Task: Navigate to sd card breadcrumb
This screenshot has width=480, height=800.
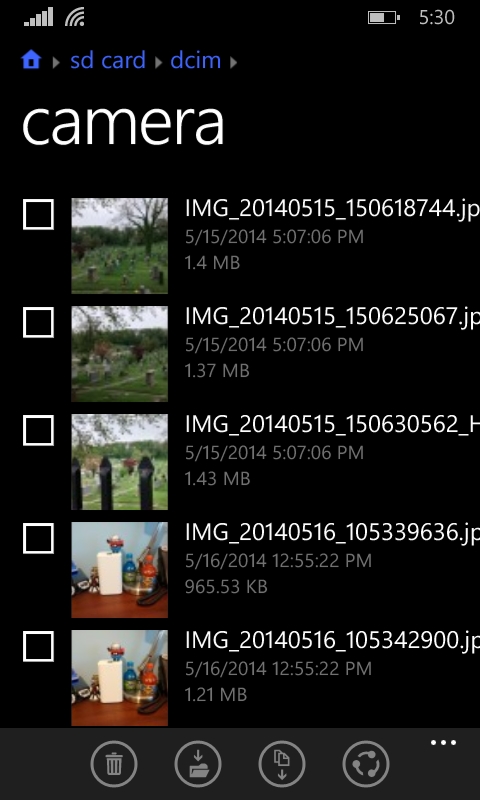Action: (x=108, y=61)
